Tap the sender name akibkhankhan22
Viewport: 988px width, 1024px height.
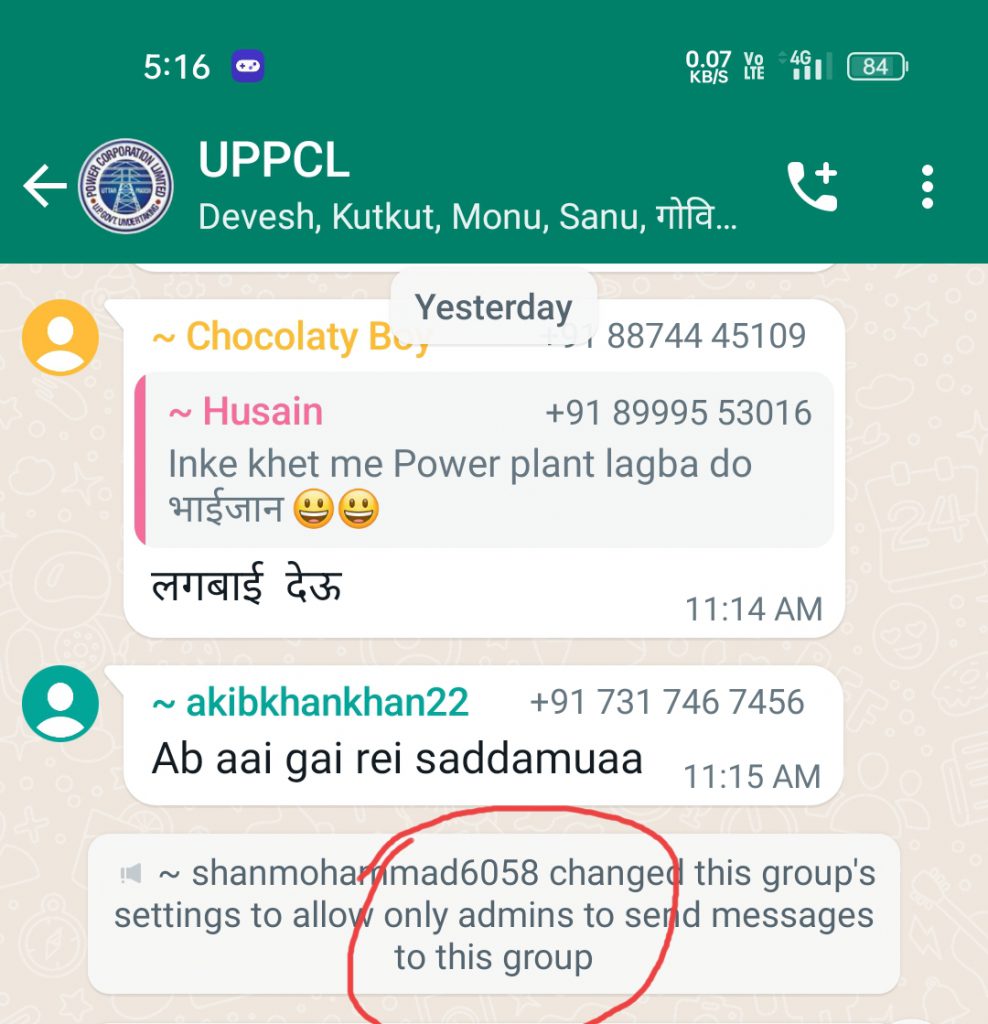(x=310, y=703)
